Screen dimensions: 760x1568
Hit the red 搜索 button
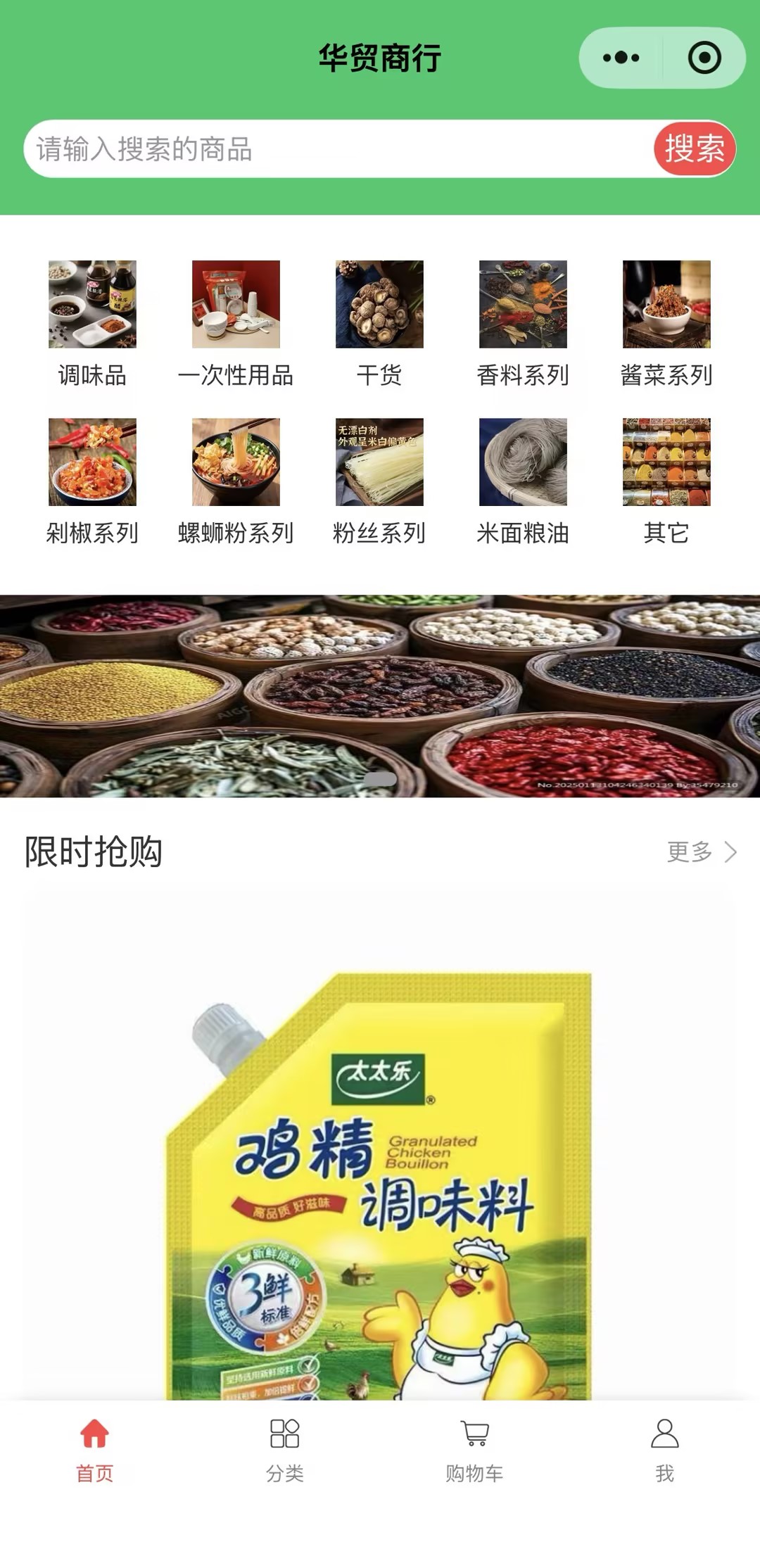pyautogui.click(x=694, y=149)
